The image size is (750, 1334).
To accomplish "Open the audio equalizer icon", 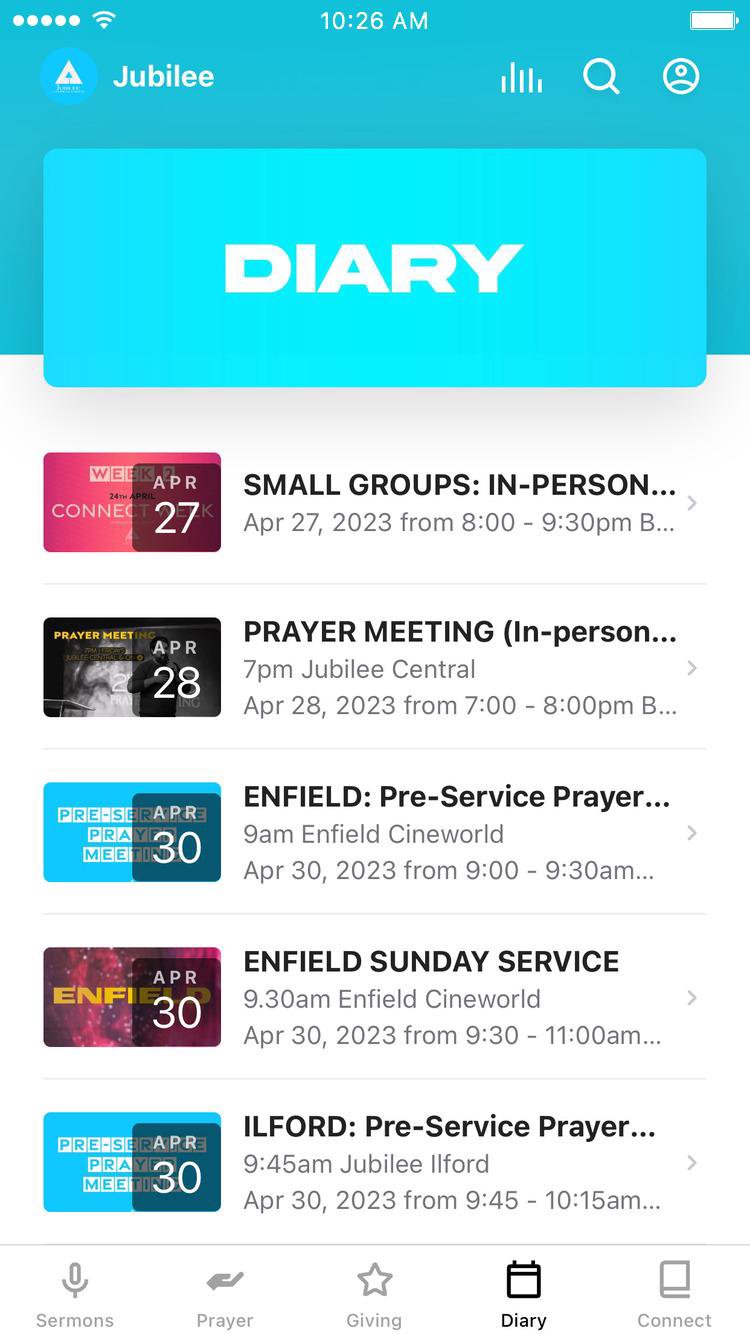I will [521, 77].
